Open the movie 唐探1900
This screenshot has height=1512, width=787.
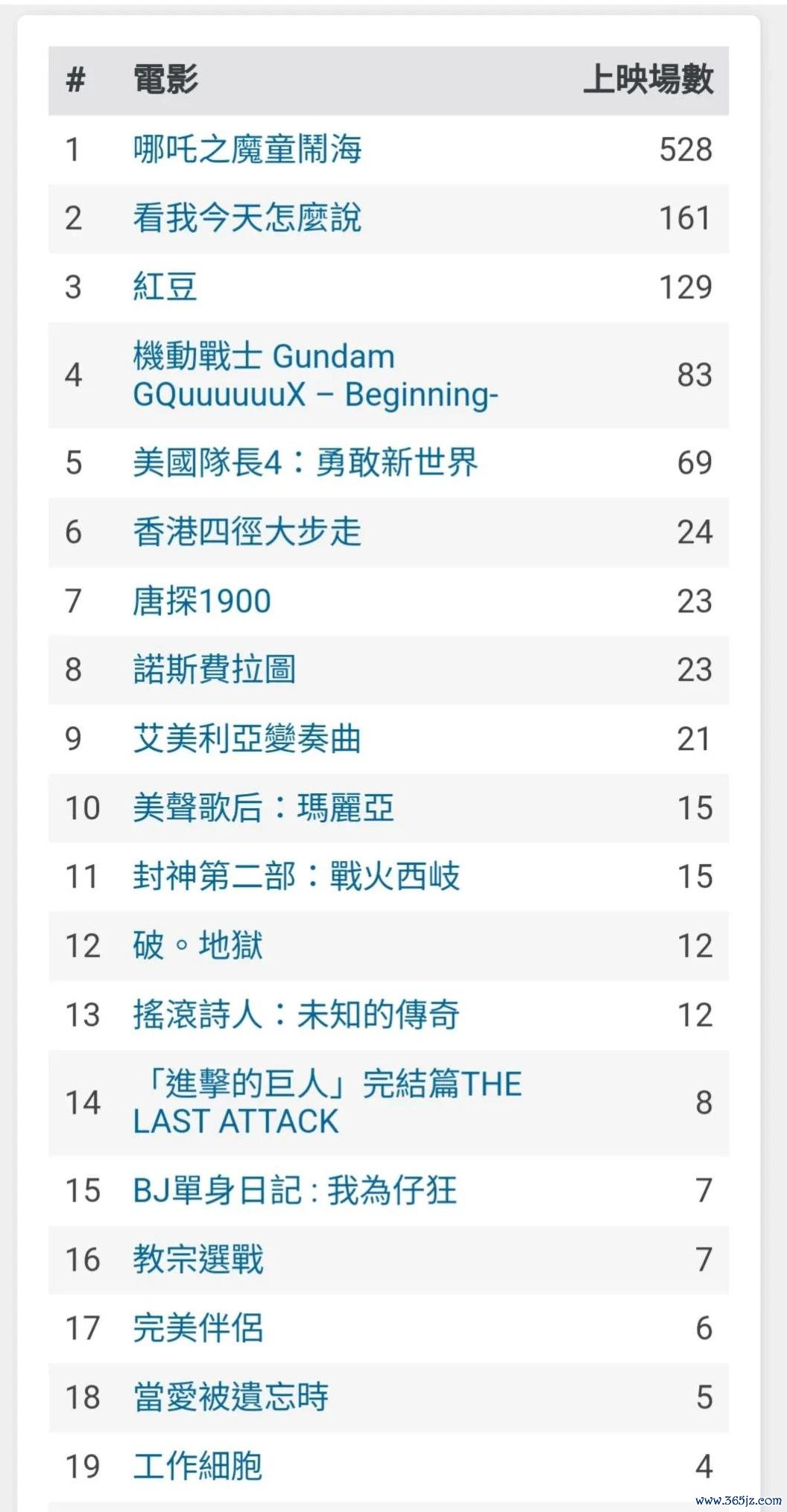(x=202, y=601)
